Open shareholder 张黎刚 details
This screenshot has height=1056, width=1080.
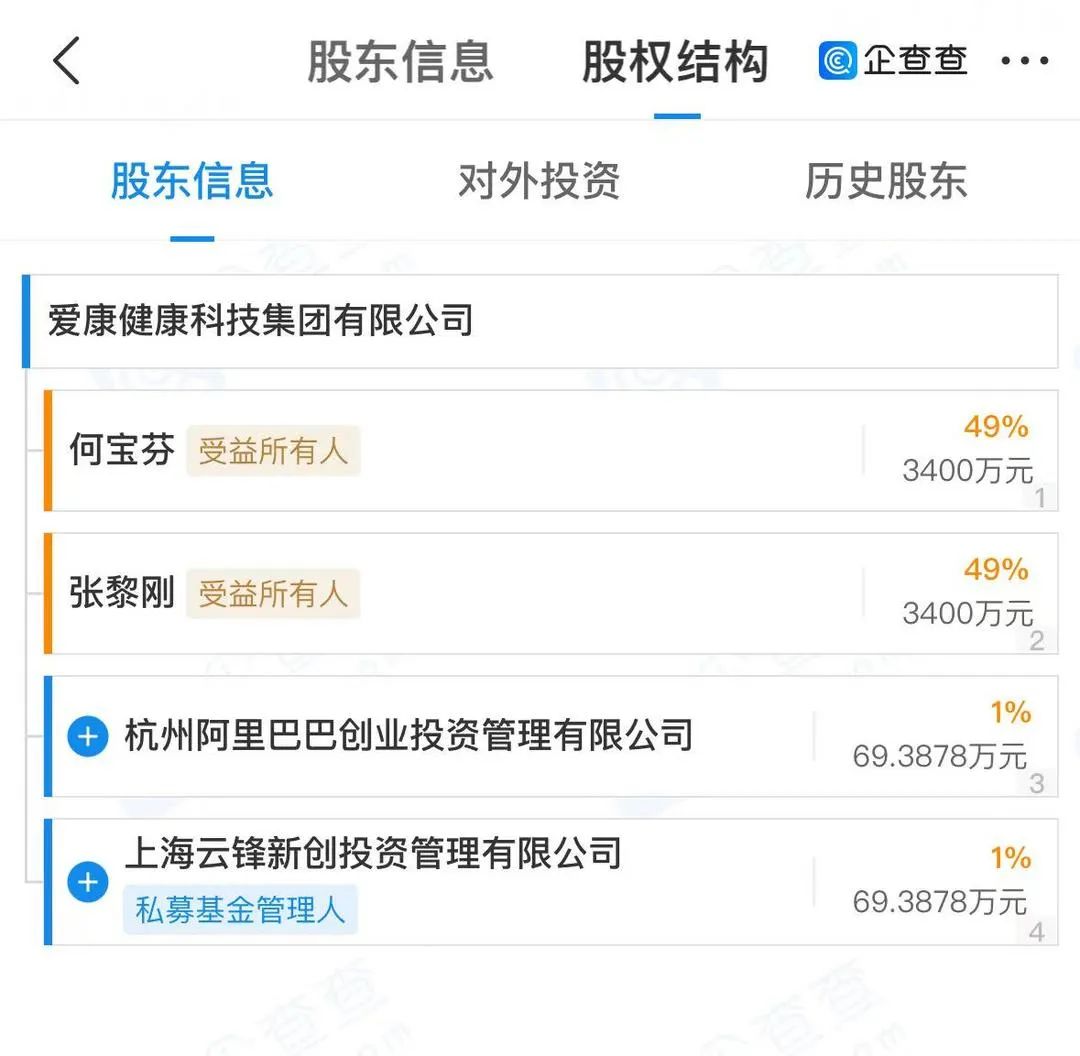[122, 593]
